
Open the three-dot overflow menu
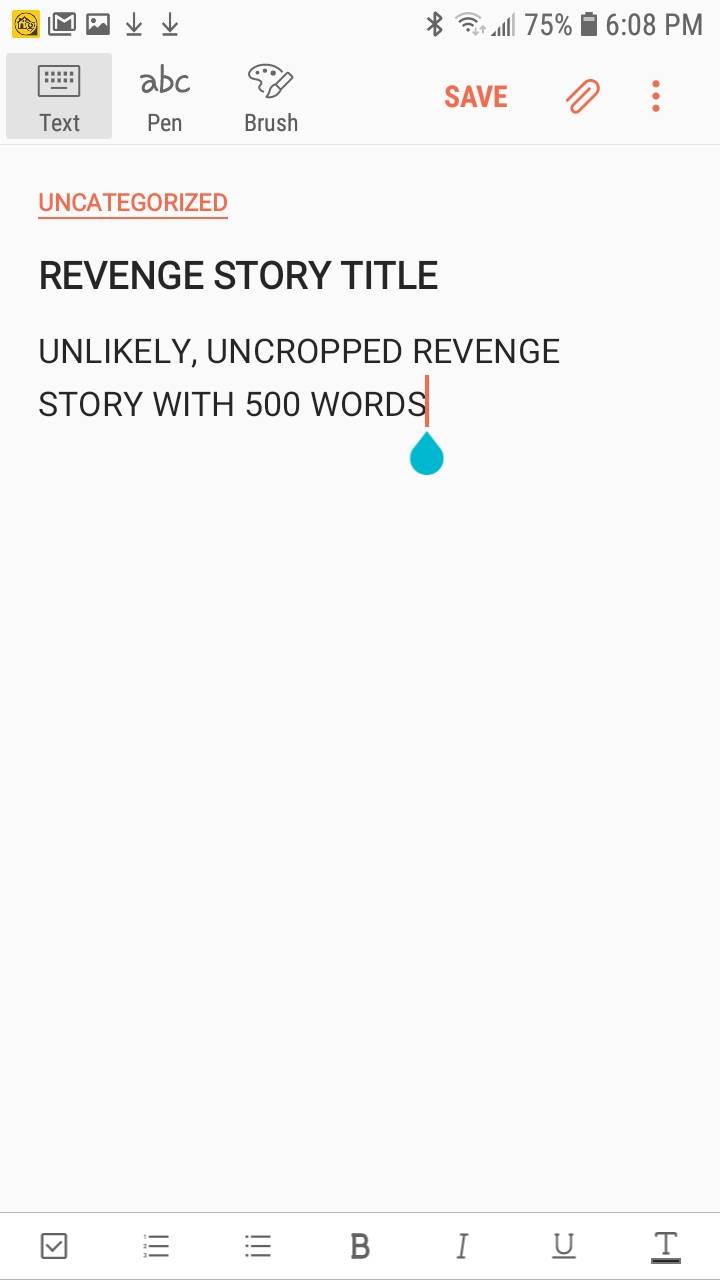tap(655, 95)
